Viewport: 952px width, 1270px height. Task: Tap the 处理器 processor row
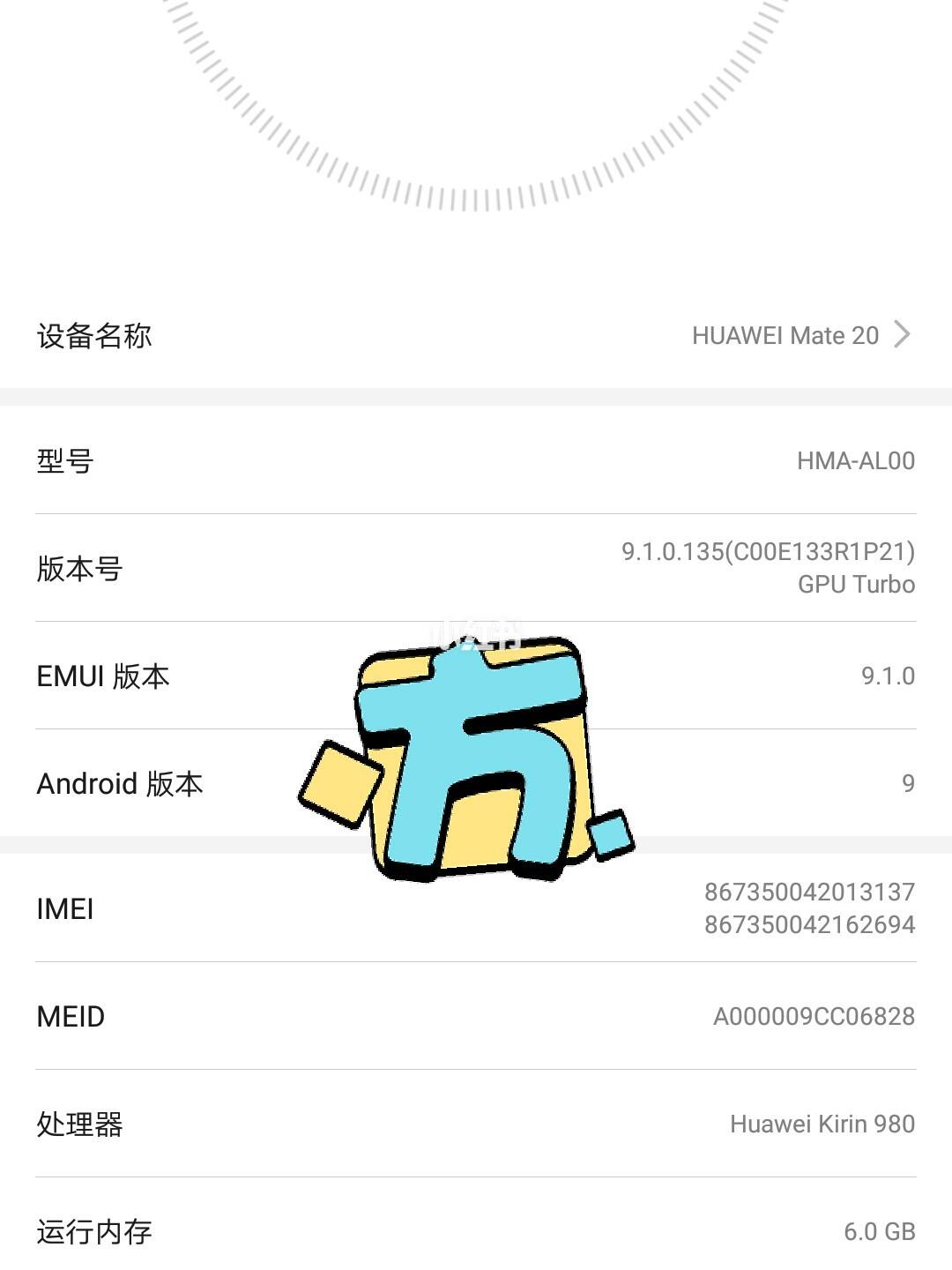476,1124
